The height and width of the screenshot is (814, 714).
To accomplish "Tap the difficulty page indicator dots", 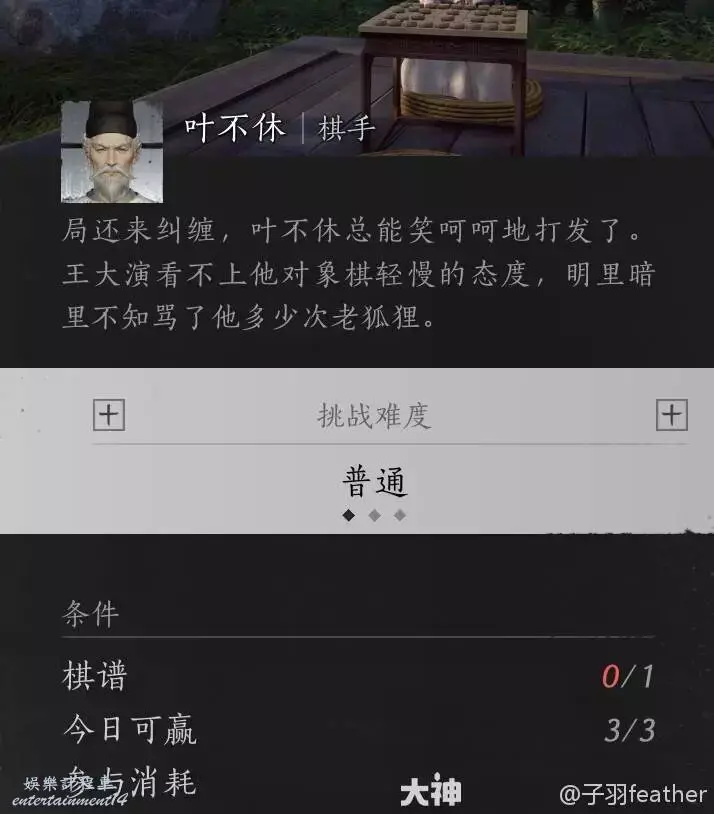I will [374, 516].
